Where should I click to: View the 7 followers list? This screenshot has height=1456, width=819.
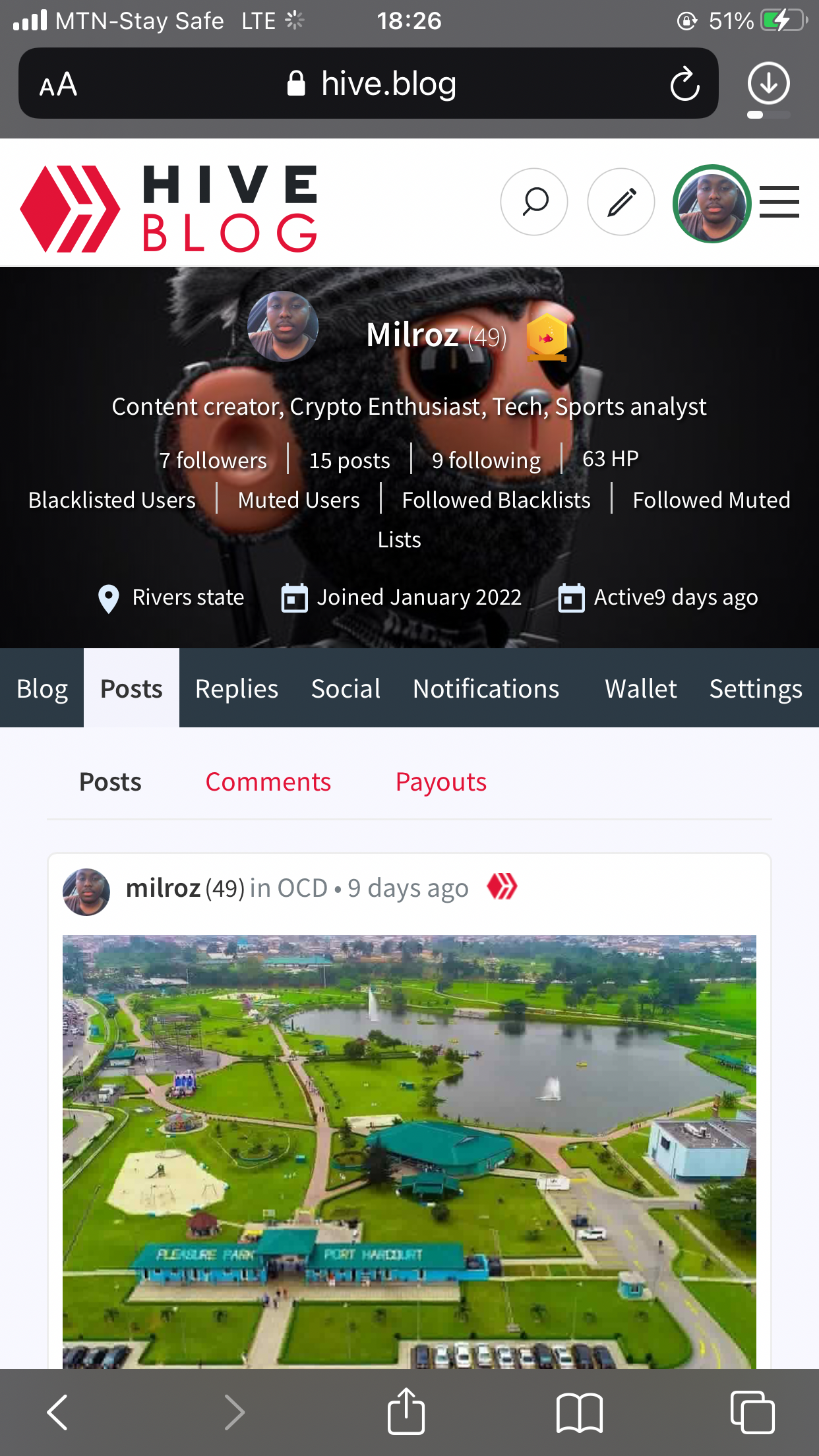click(x=213, y=460)
